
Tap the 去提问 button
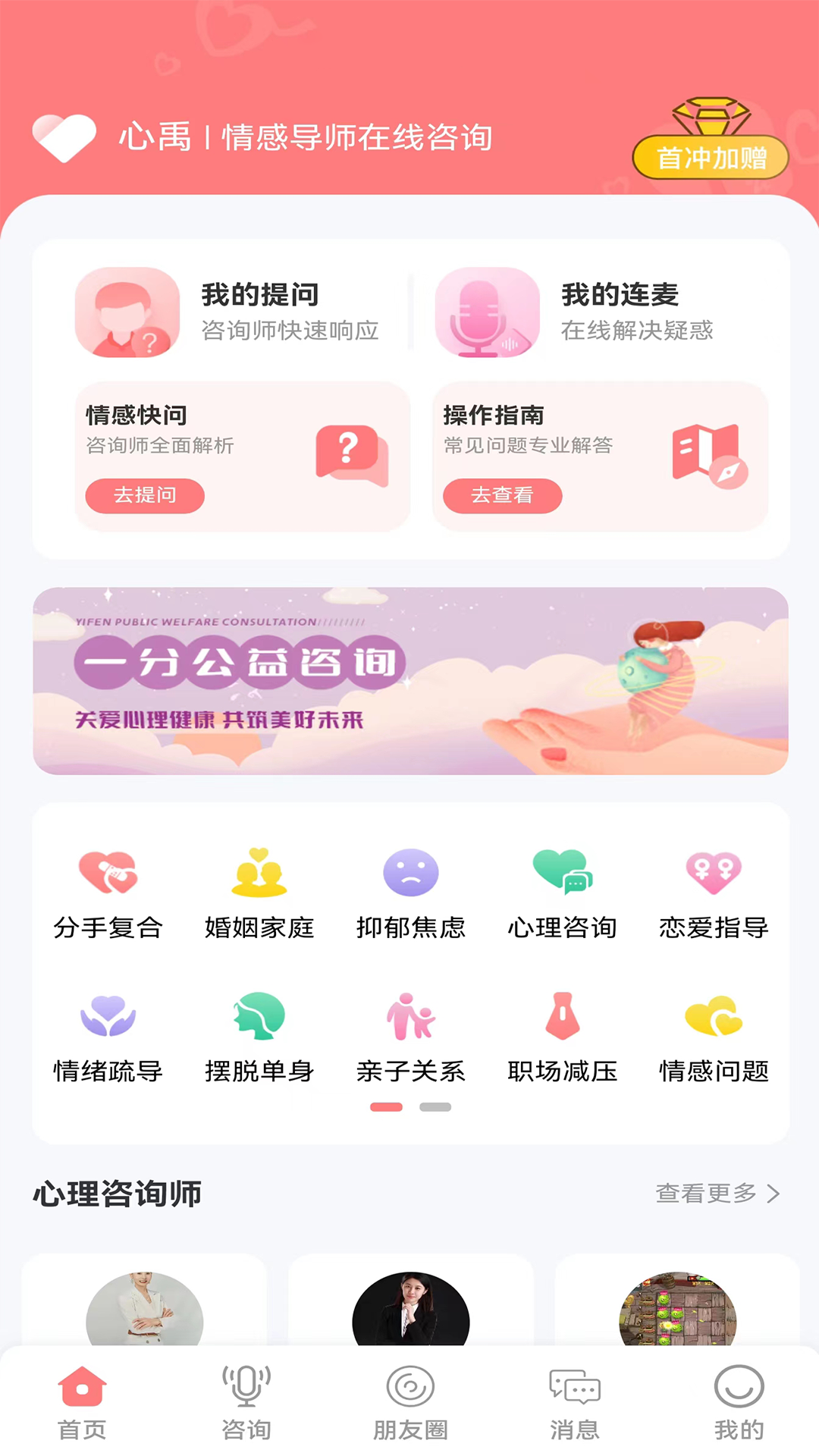145,496
